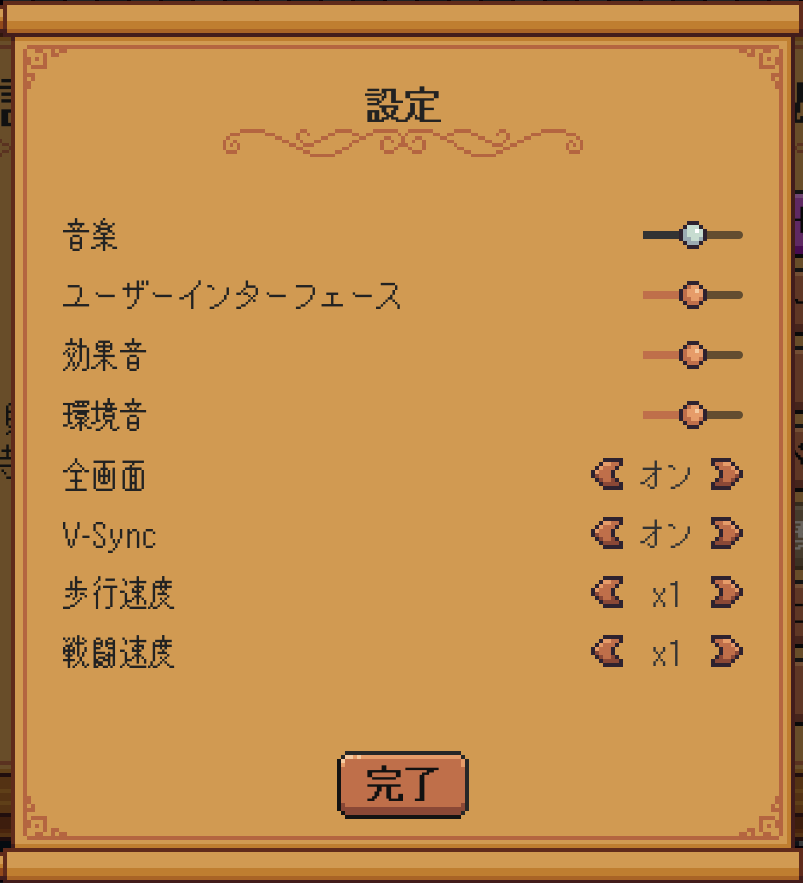Tap the ユーザーインターフェース volume slider
The image size is (803, 883).
[692, 295]
